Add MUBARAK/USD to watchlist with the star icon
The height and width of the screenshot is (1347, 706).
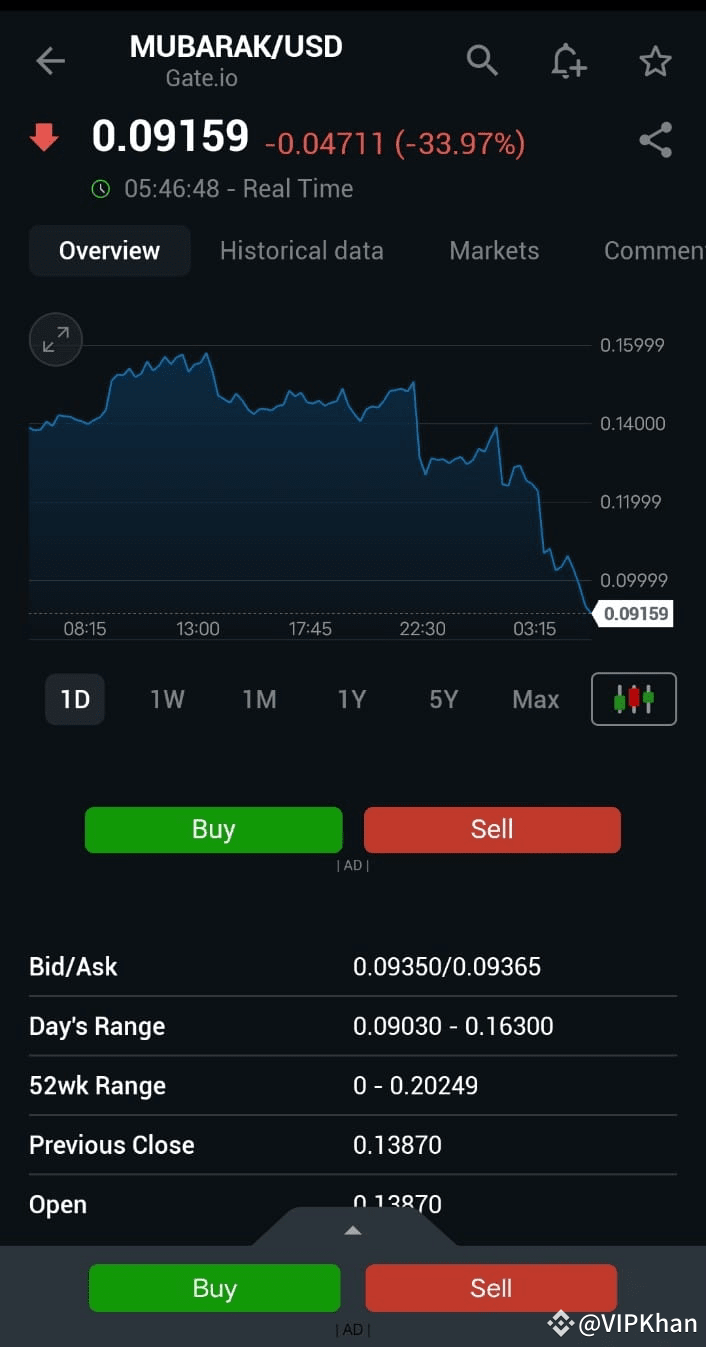[655, 61]
